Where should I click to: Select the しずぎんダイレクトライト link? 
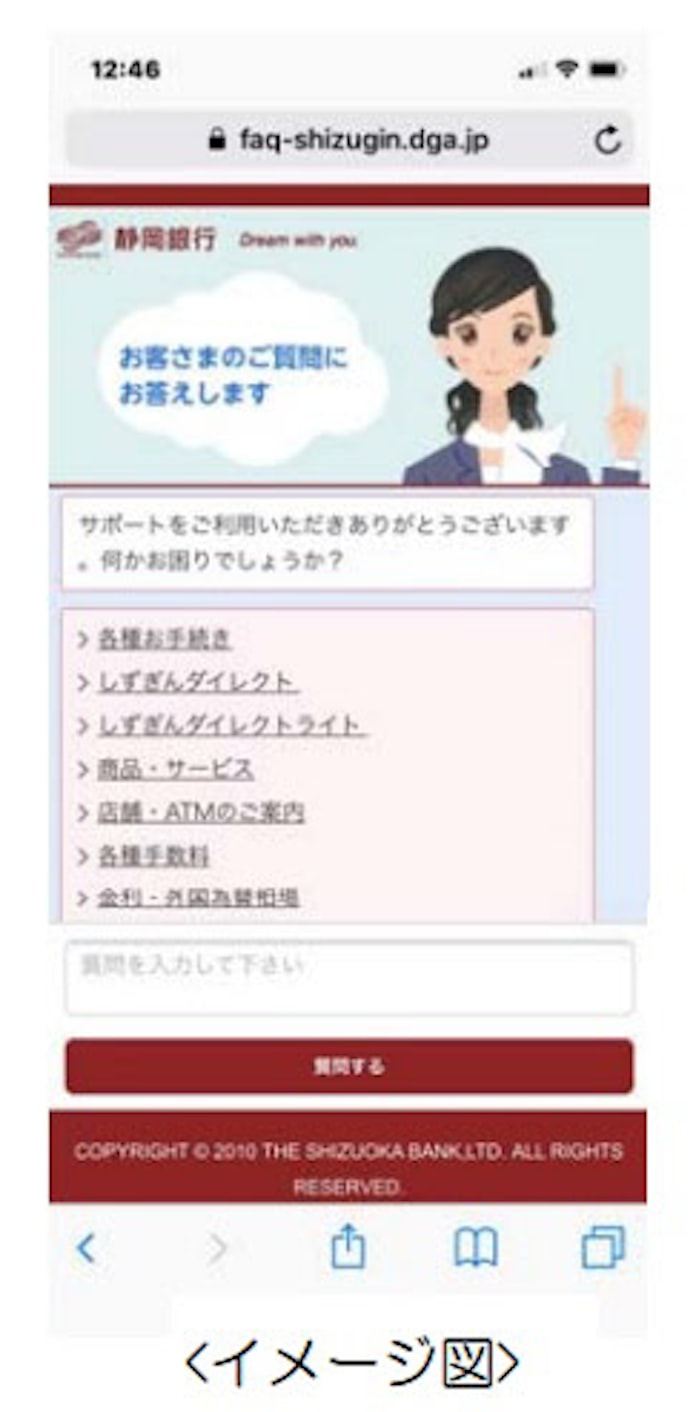tap(230, 726)
